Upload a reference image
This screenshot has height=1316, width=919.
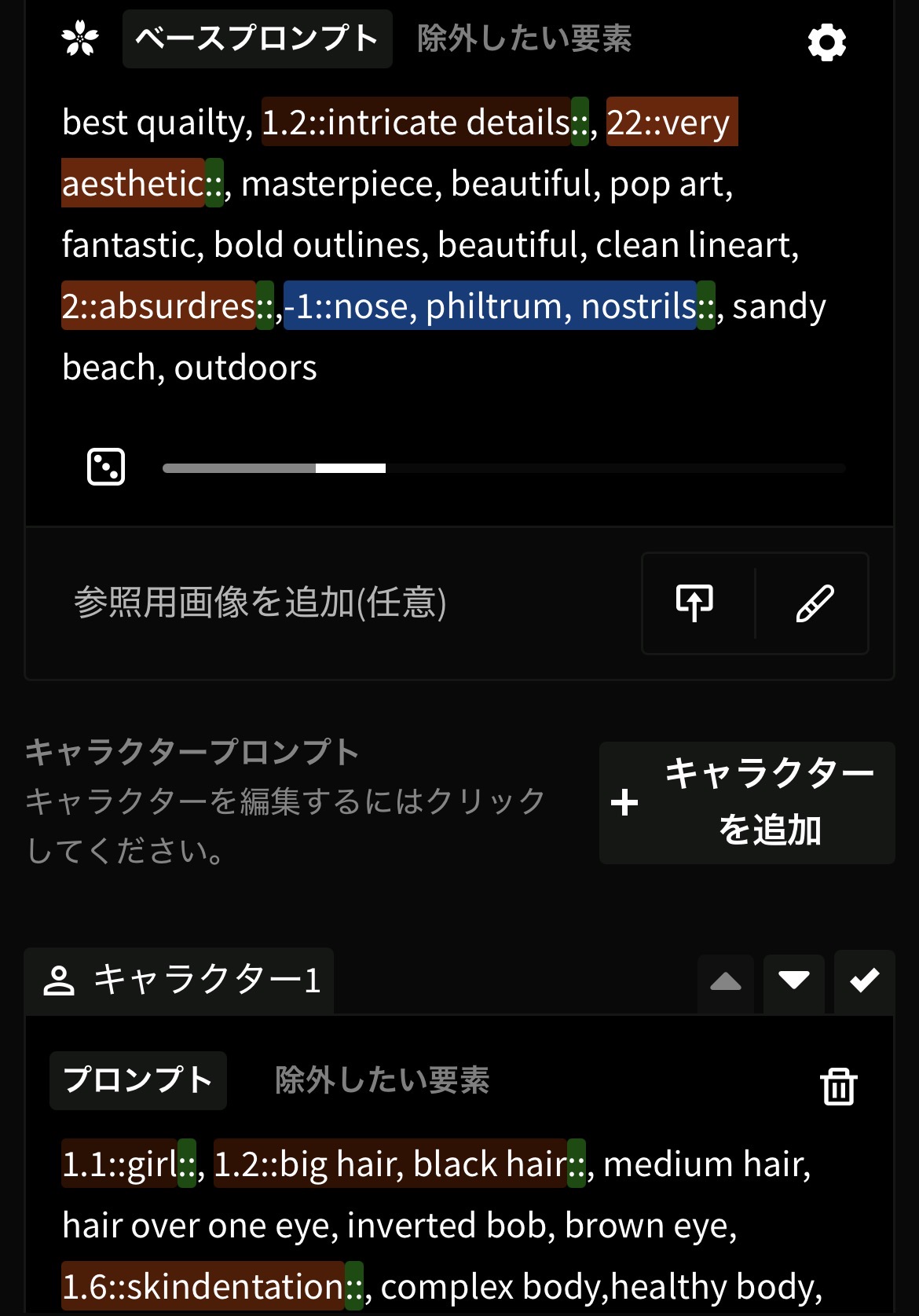(694, 603)
